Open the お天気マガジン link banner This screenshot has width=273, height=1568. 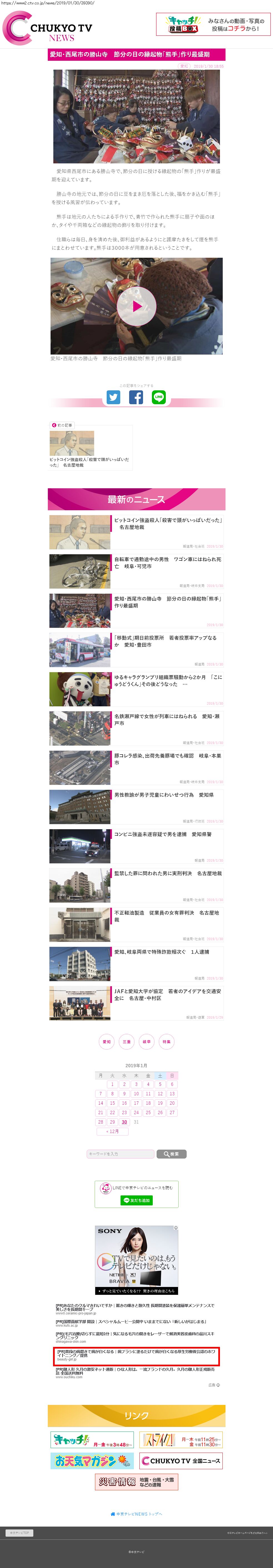pyautogui.click(x=91, y=1460)
